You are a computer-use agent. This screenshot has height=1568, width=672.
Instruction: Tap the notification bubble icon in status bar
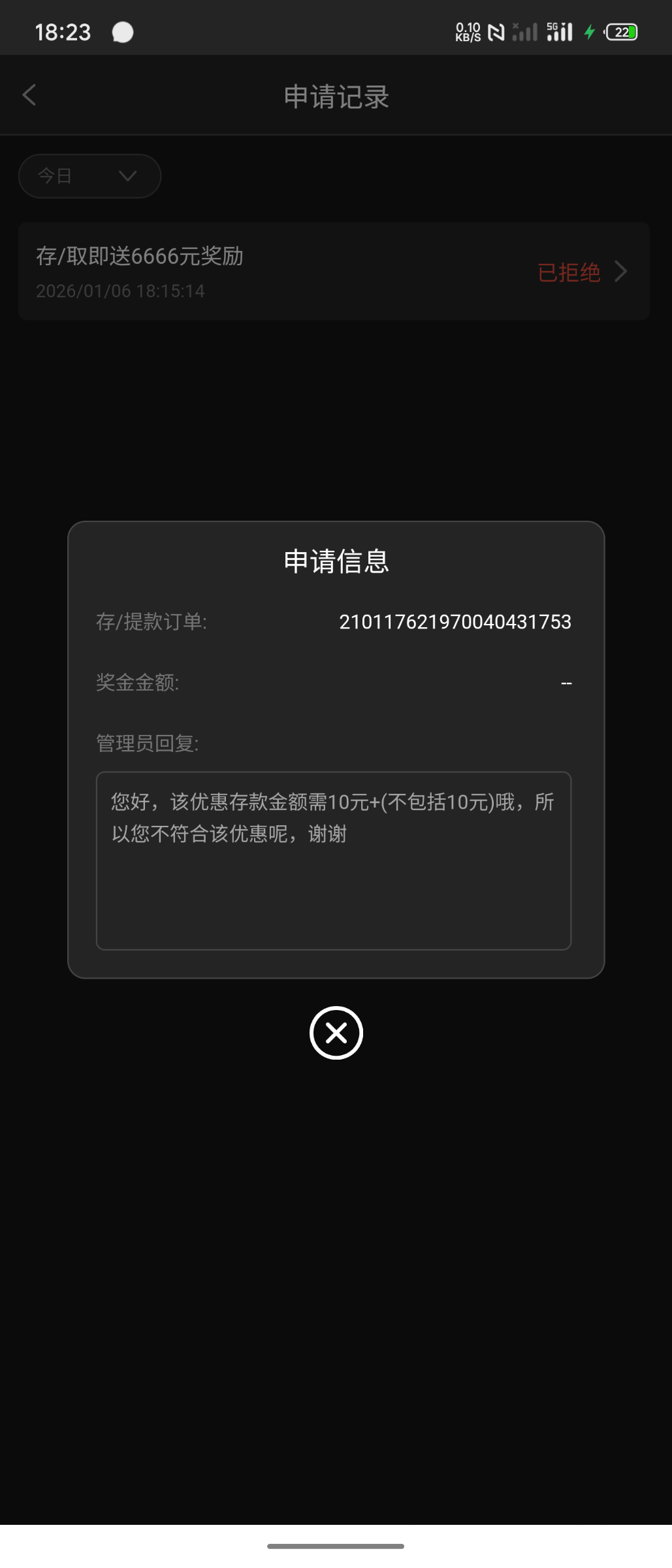122,31
